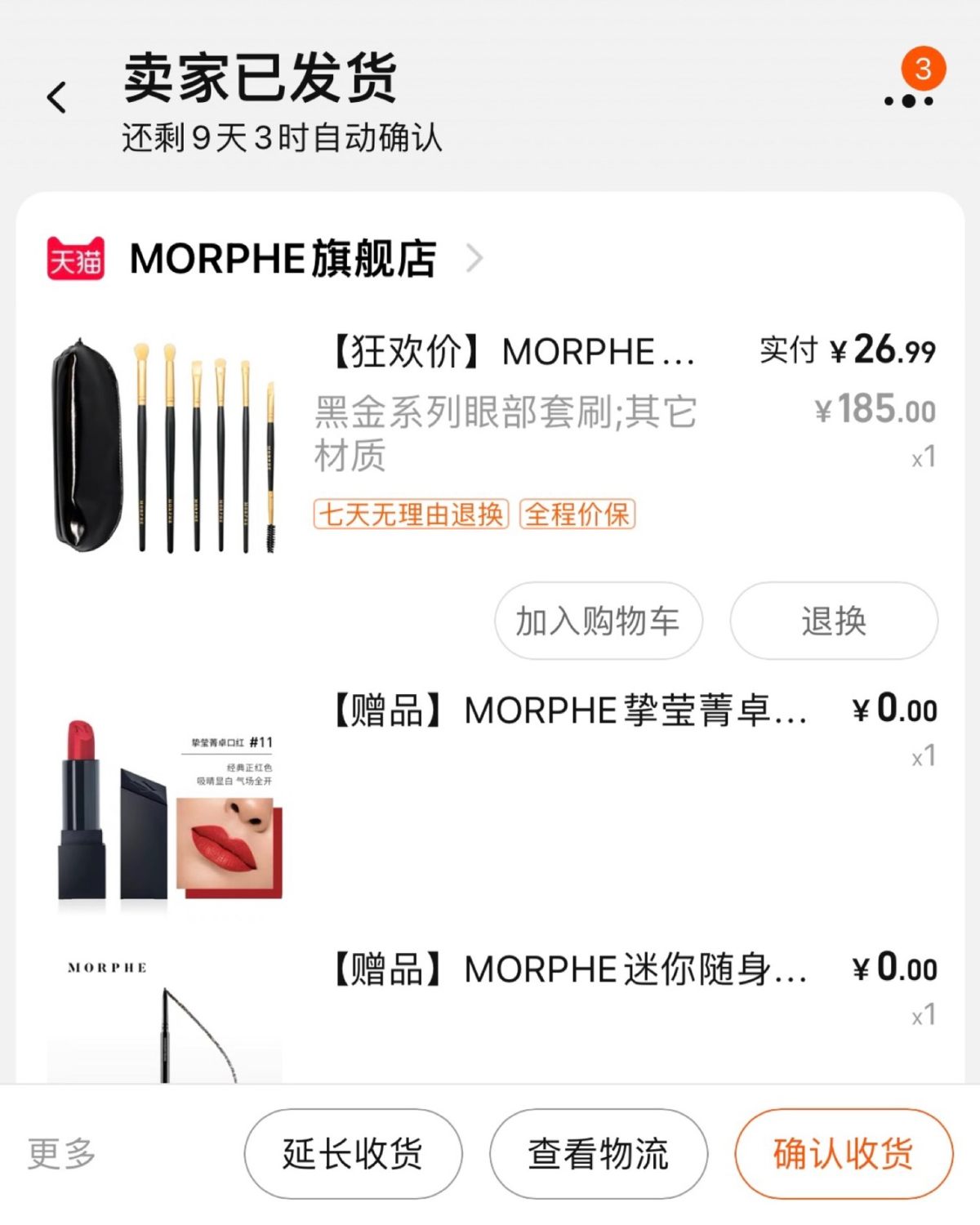Tap the Tmall cat logo icon
The width and height of the screenshot is (980, 1225).
click(x=78, y=260)
